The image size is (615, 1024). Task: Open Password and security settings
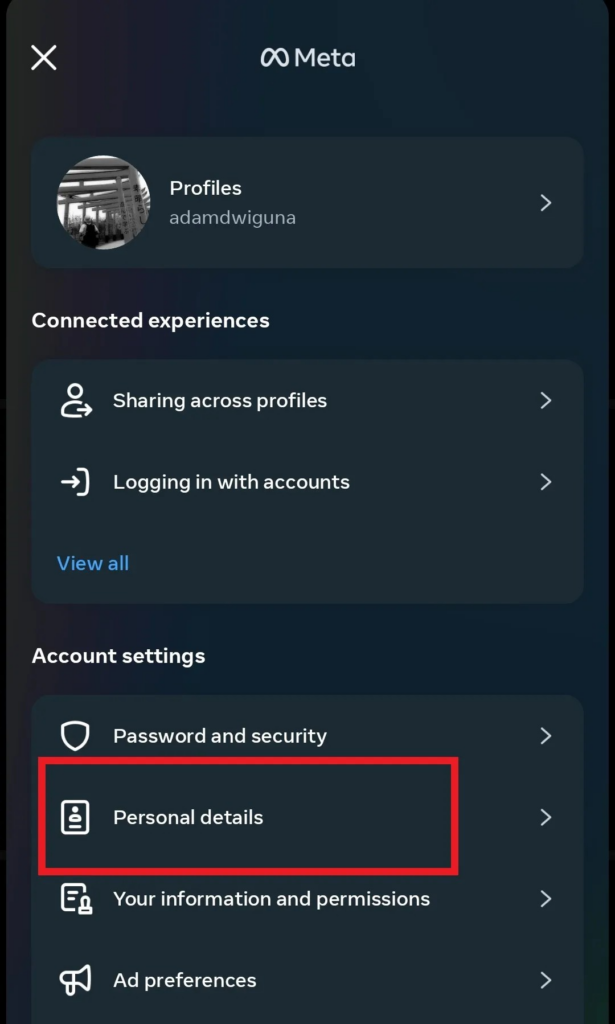pos(307,736)
